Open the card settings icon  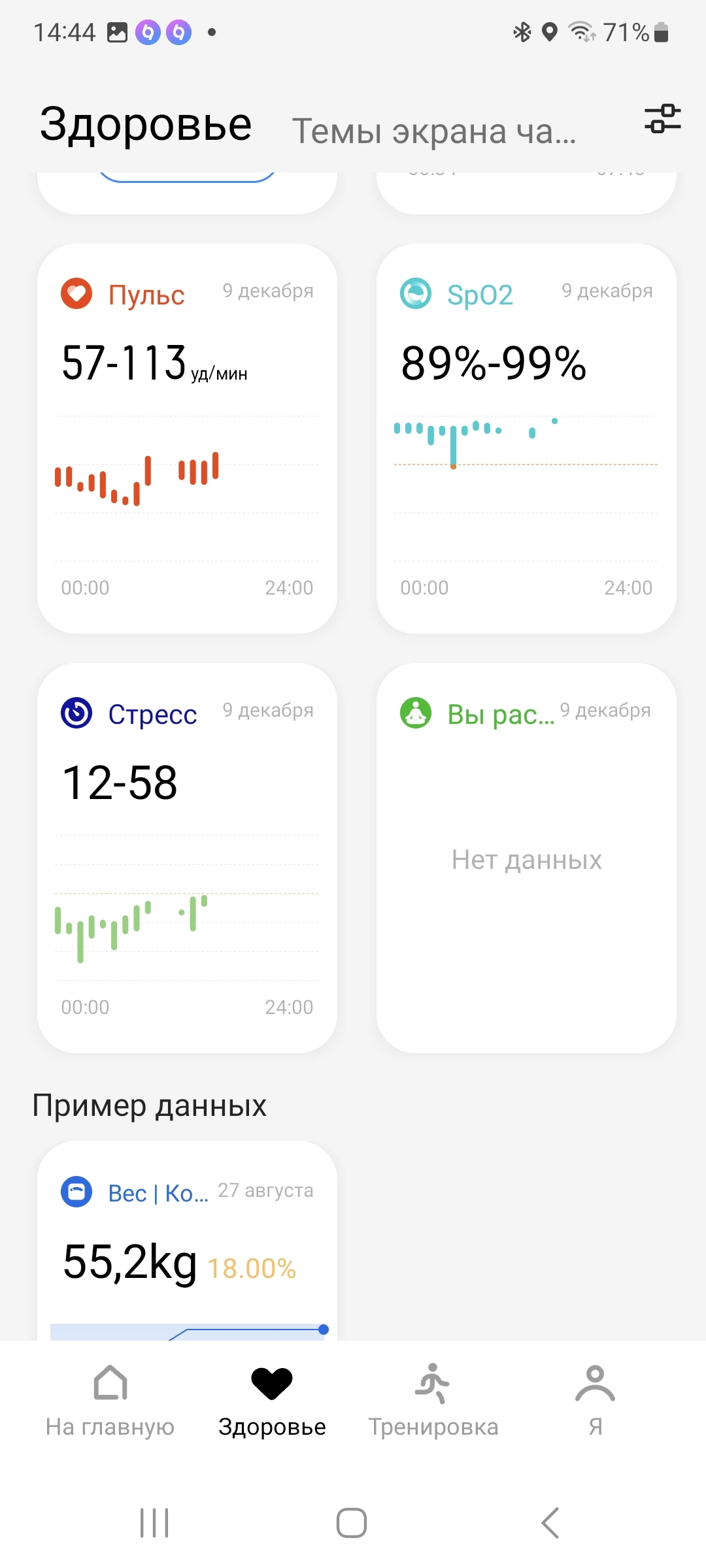662,119
